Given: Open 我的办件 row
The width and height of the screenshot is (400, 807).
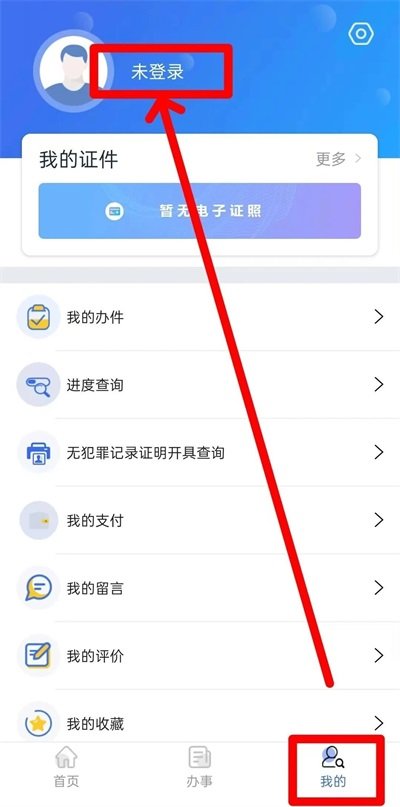Looking at the screenshot, I should (200, 317).
